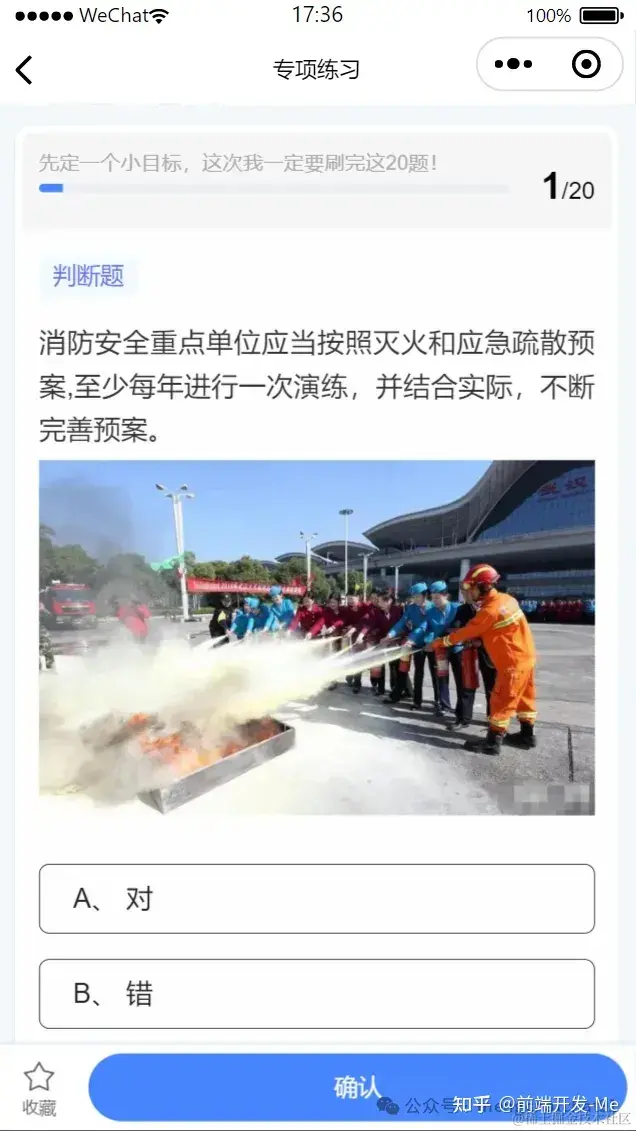This screenshot has height=1131, width=636.
Task: Close the mini program with the circle button
Action: pyautogui.click(x=585, y=65)
